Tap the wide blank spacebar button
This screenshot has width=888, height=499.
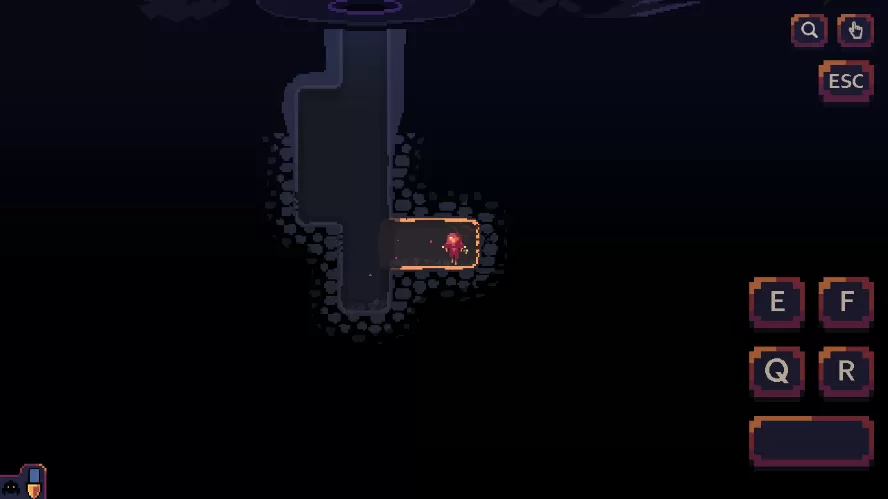pos(811,441)
